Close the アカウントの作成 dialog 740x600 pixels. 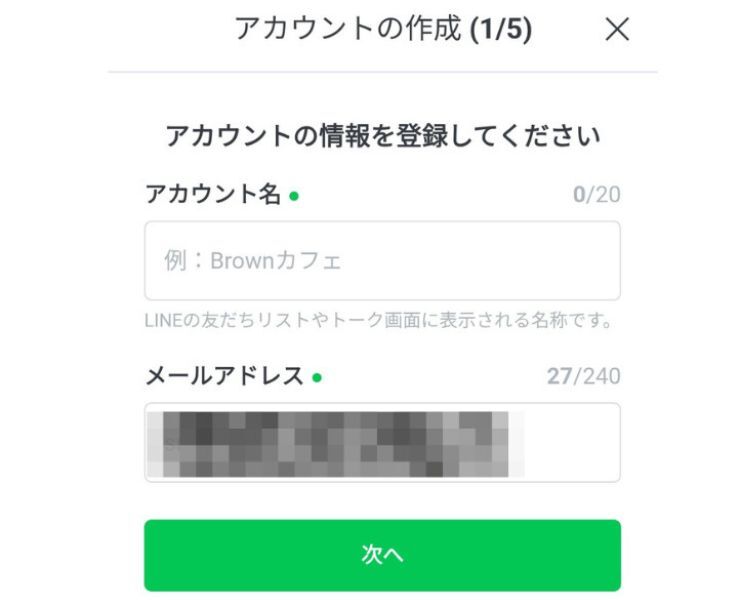pyautogui.click(x=617, y=30)
